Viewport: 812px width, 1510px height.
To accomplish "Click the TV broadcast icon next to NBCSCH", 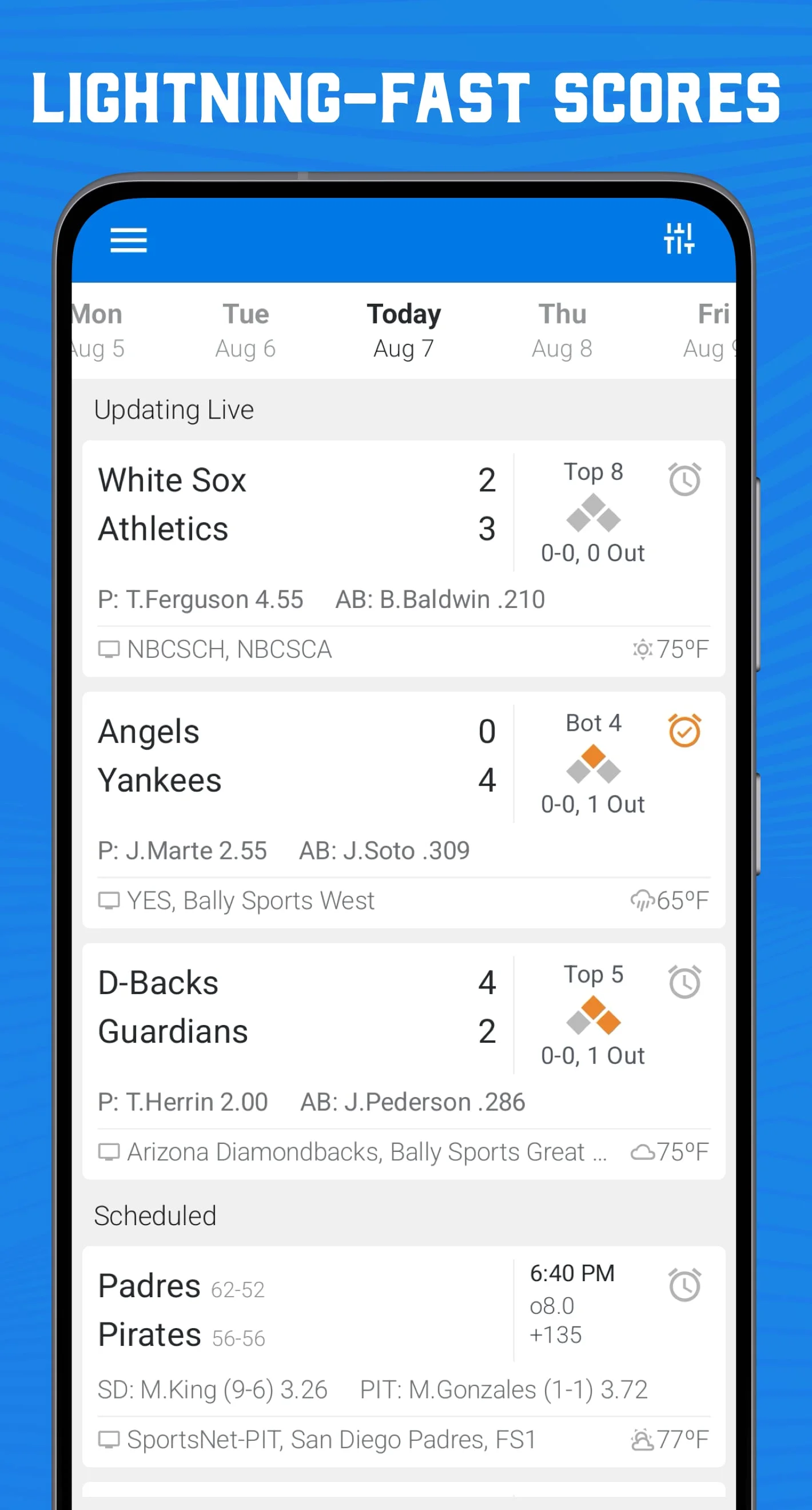I will click(109, 650).
